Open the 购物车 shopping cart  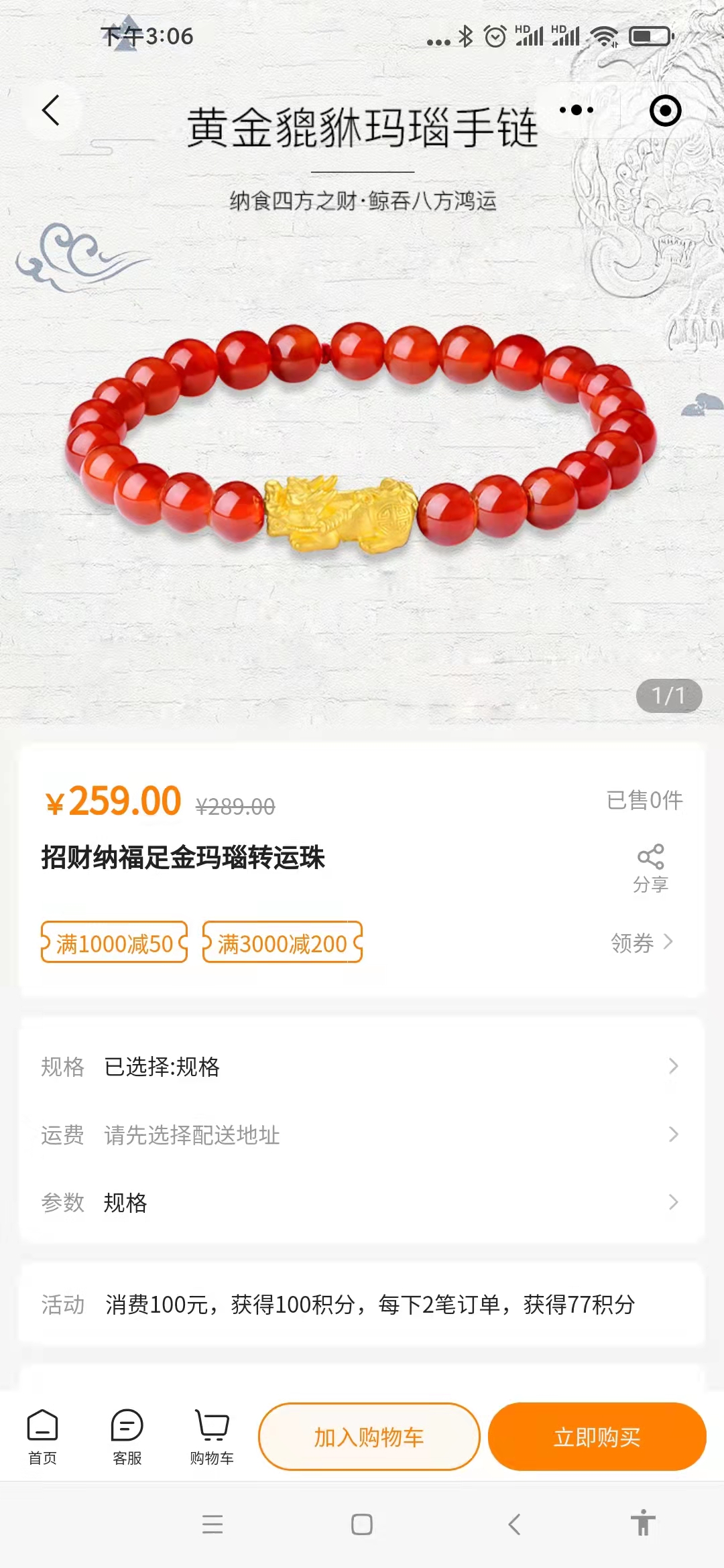pyautogui.click(x=212, y=1437)
